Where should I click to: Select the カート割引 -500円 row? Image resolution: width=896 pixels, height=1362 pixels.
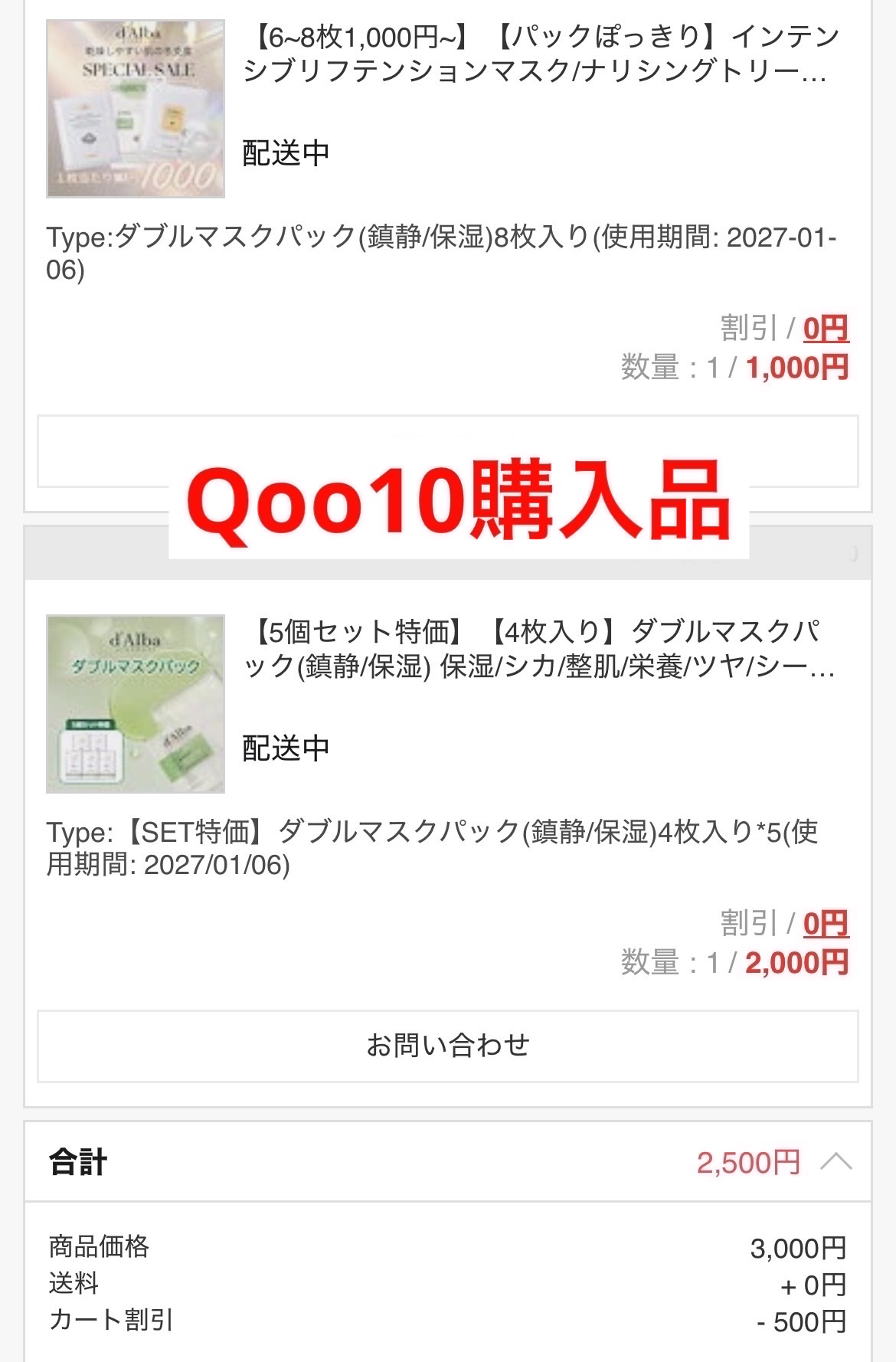[x=448, y=1334]
